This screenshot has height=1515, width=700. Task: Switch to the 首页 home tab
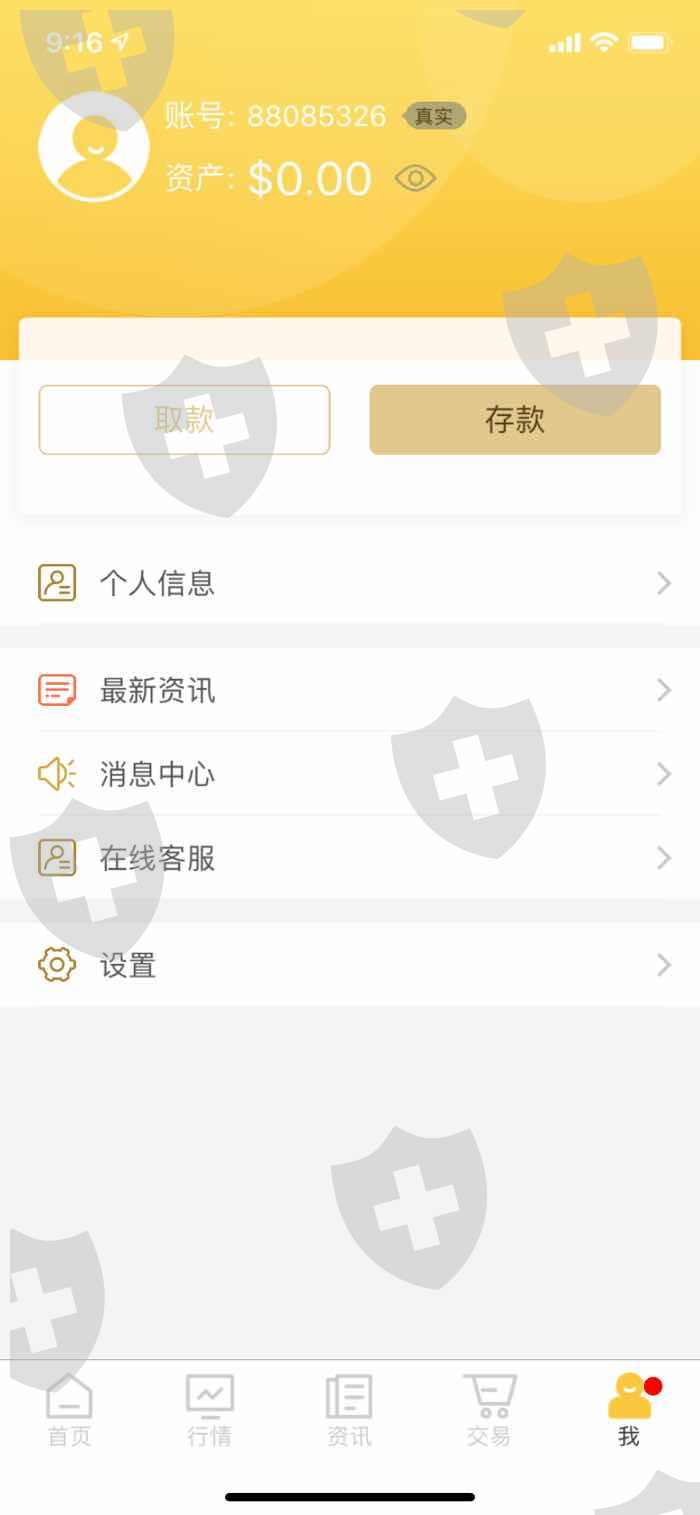click(x=70, y=1410)
